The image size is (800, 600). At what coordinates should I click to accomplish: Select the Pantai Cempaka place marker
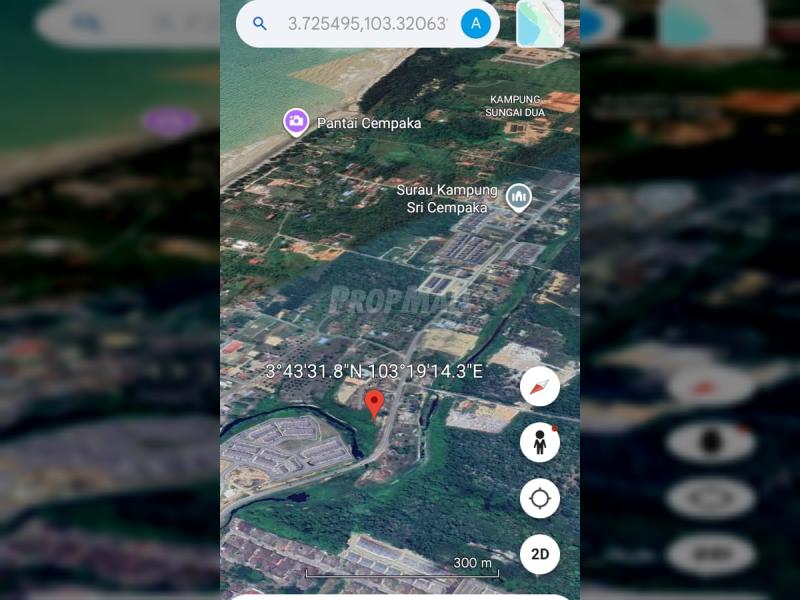pos(296,122)
